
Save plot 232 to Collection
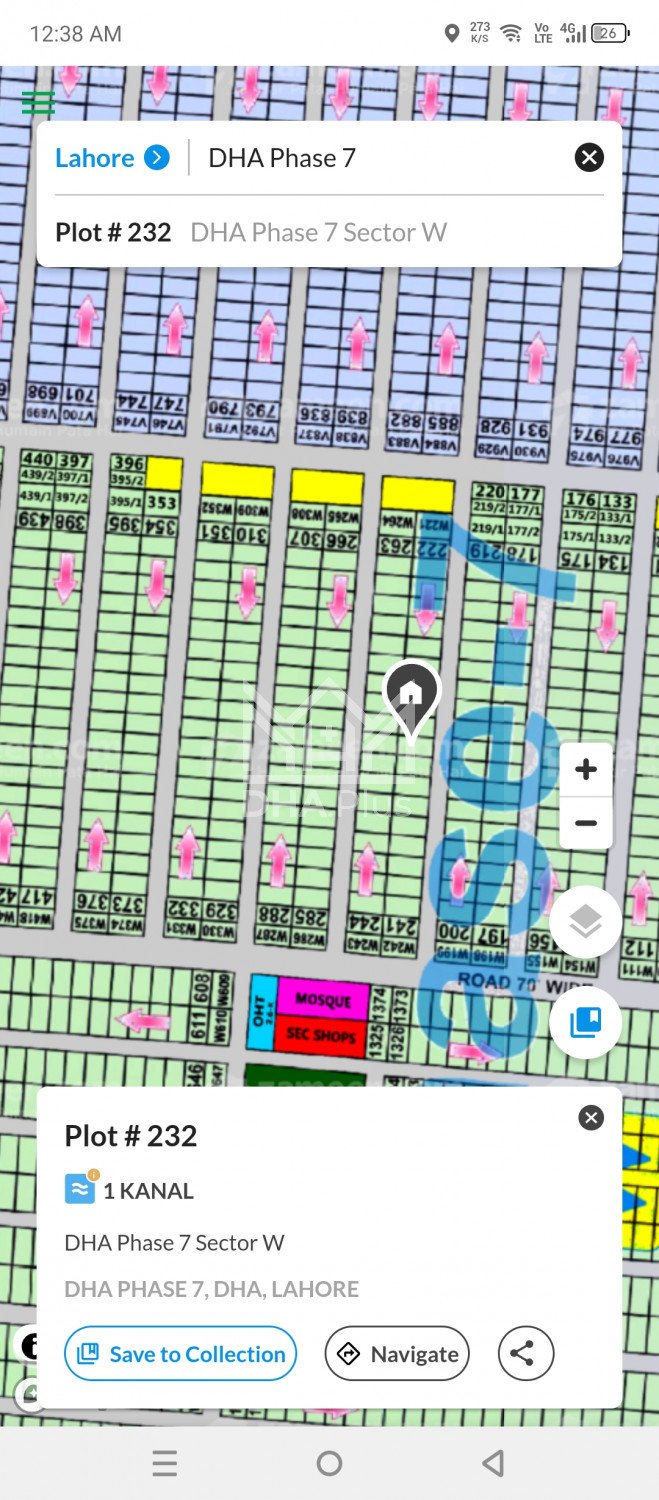[181, 1354]
